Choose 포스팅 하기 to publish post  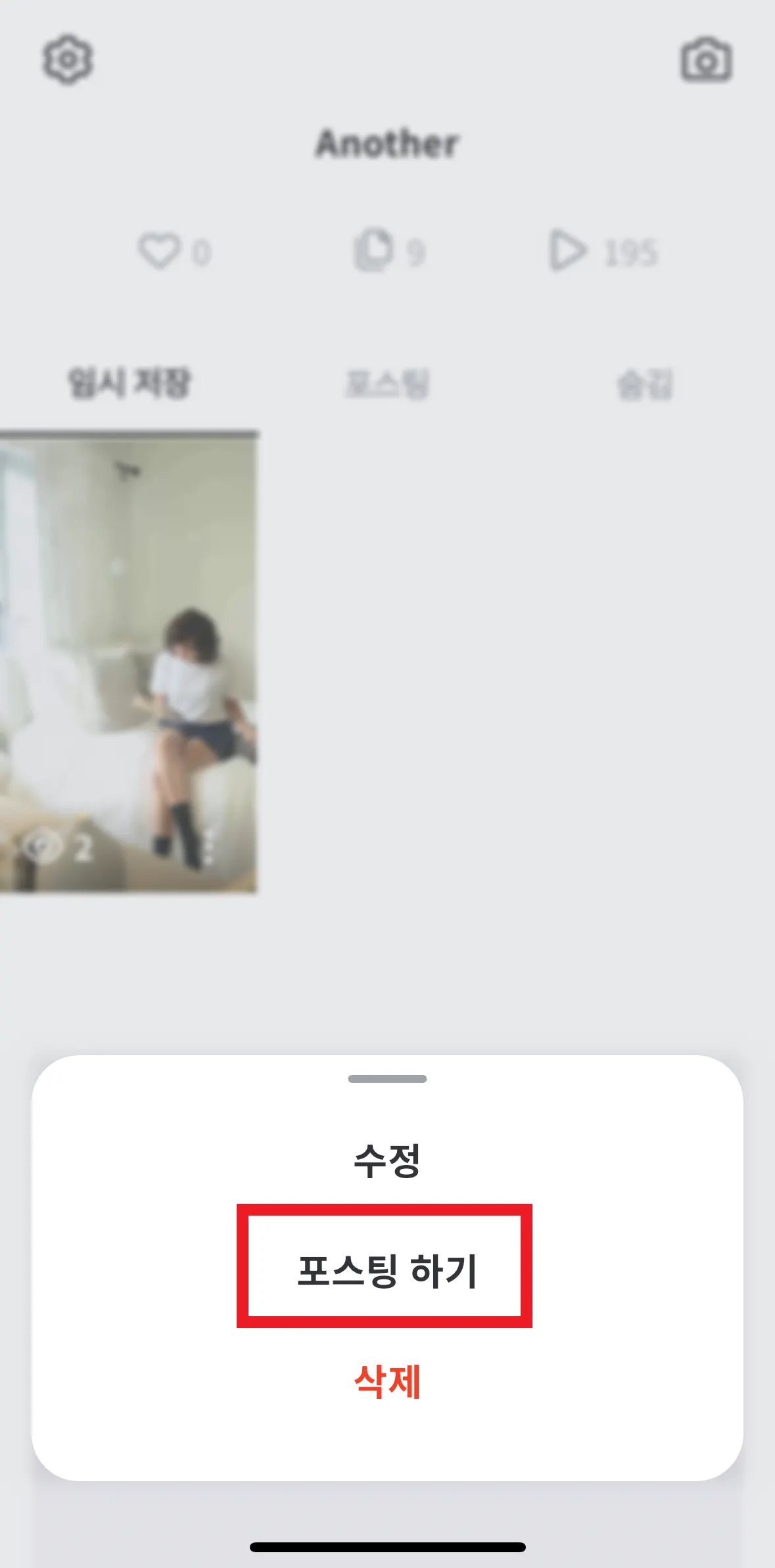click(x=387, y=1270)
